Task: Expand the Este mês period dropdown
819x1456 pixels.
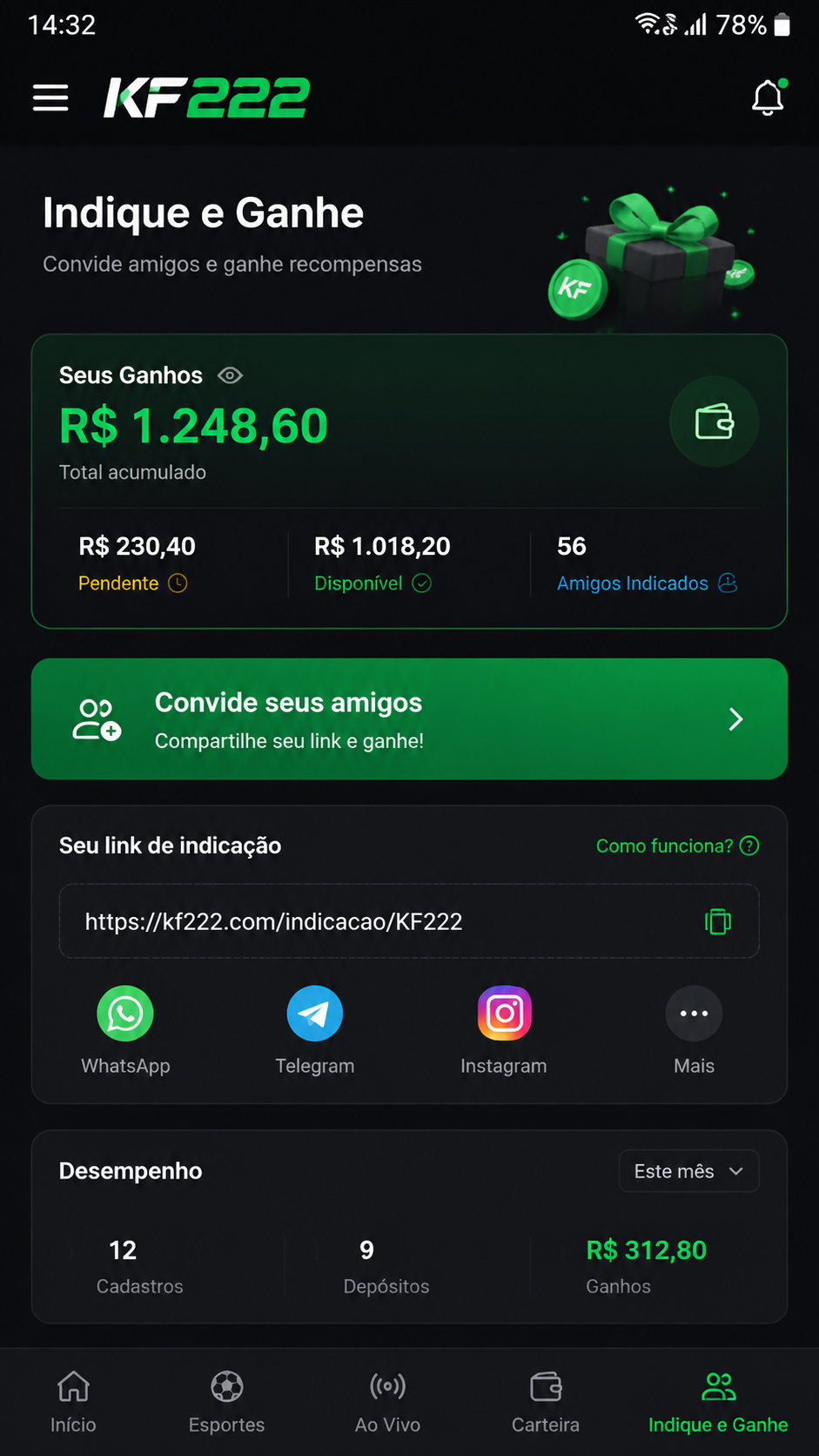Action: (x=688, y=1171)
